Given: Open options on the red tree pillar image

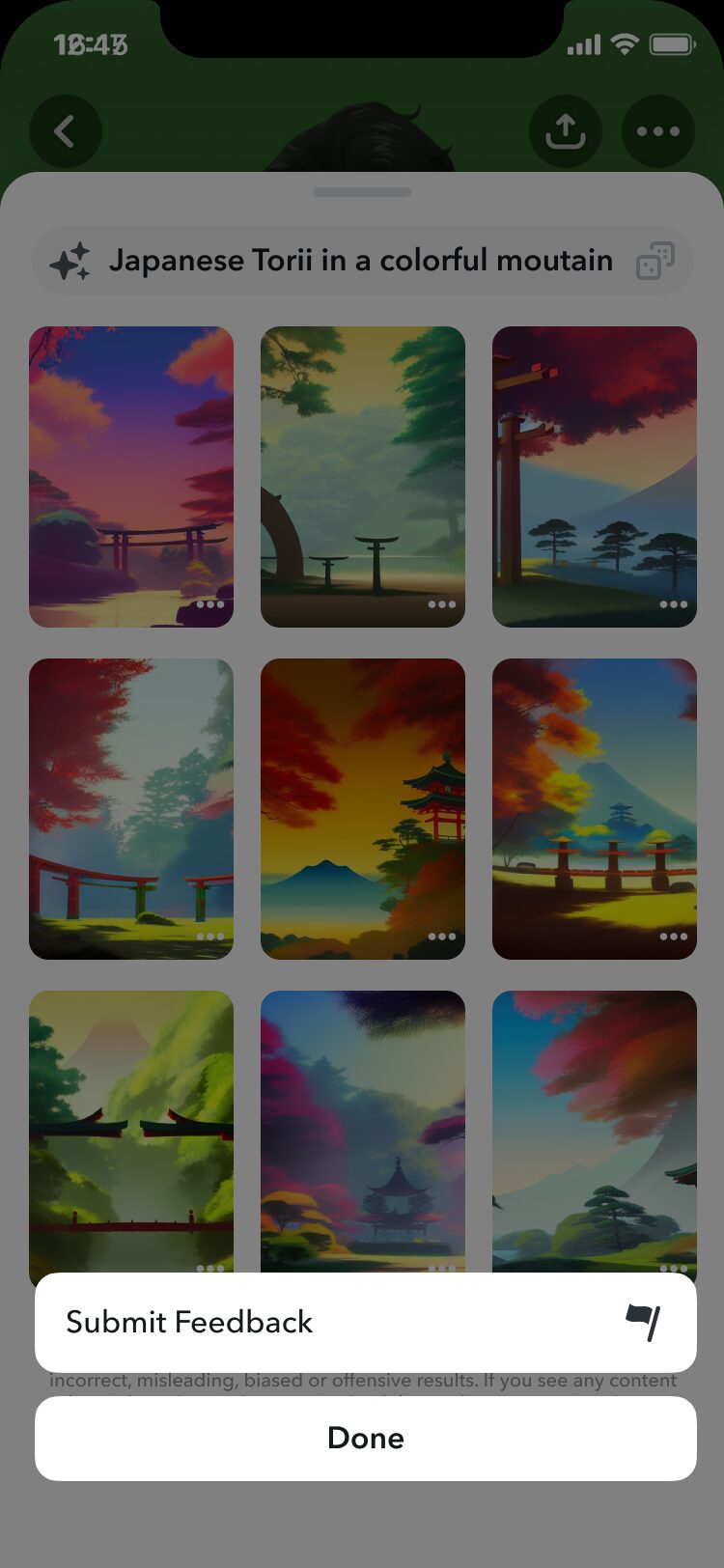Looking at the screenshot, I should tap(673, 604).
